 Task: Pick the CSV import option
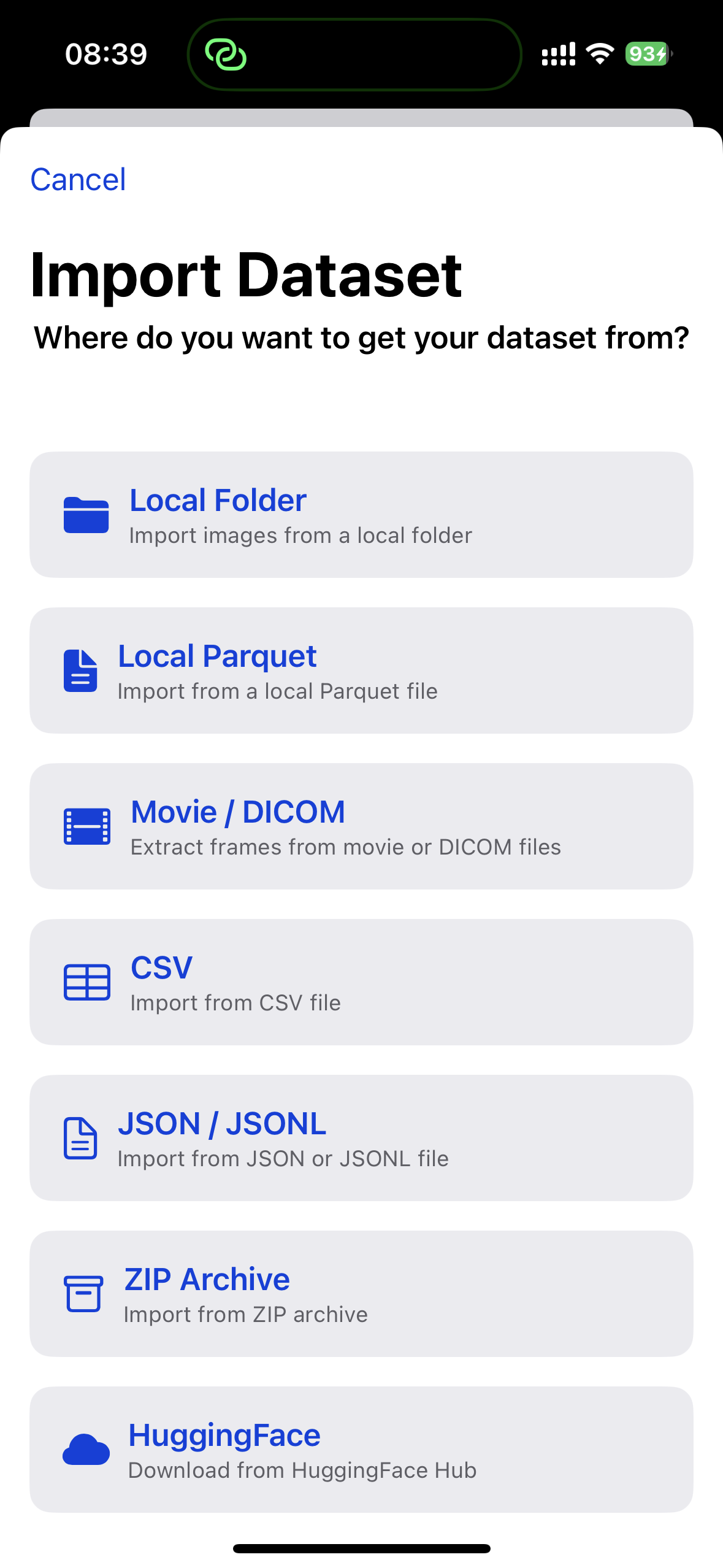[361, 982]
